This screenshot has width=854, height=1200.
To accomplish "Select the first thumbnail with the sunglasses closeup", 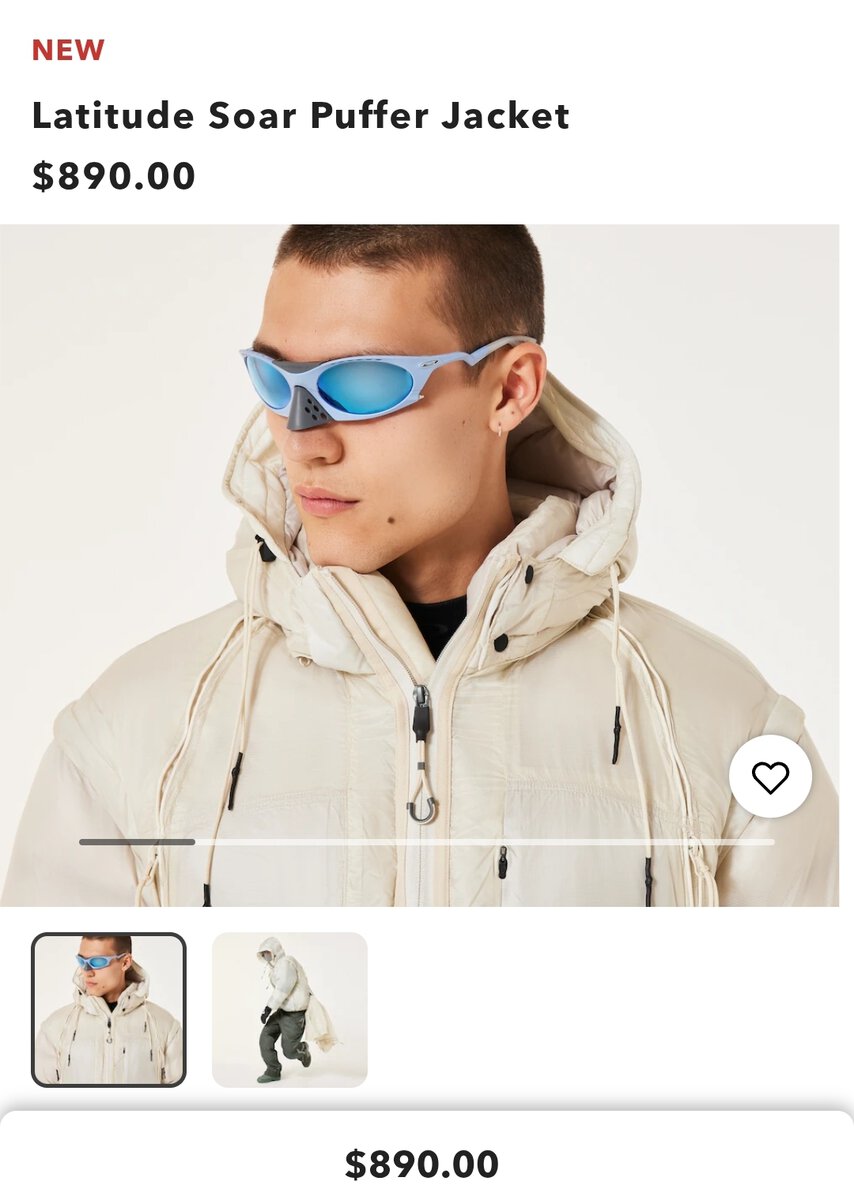I will tap(108, 1009).
